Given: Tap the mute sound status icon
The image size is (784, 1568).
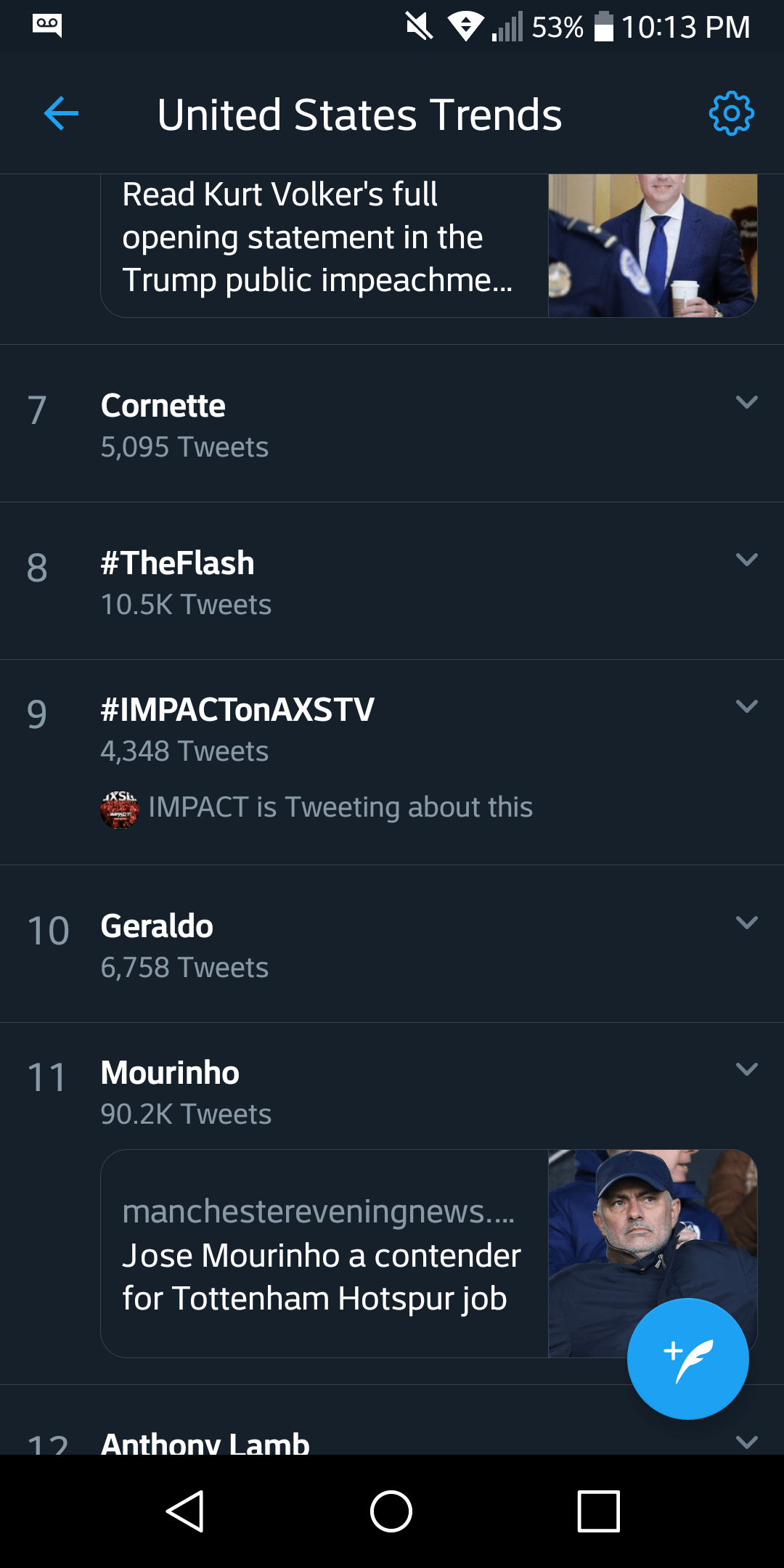Looking at the screenshot, I should [x=420, y=26].
